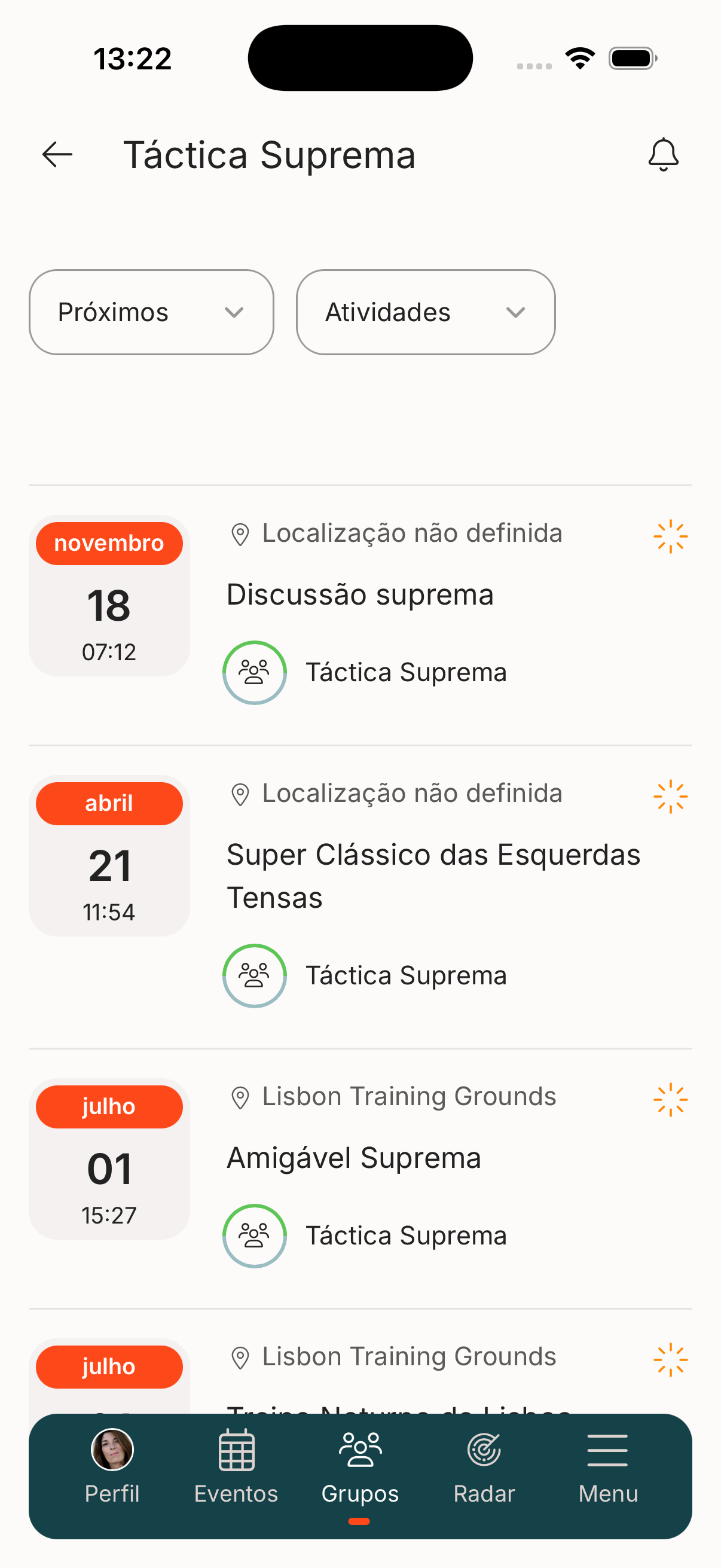Tap the abril 21 date badge
The width and height of the screenshot is (721, 1568).
pyautogui.click(x=109, y=857)
